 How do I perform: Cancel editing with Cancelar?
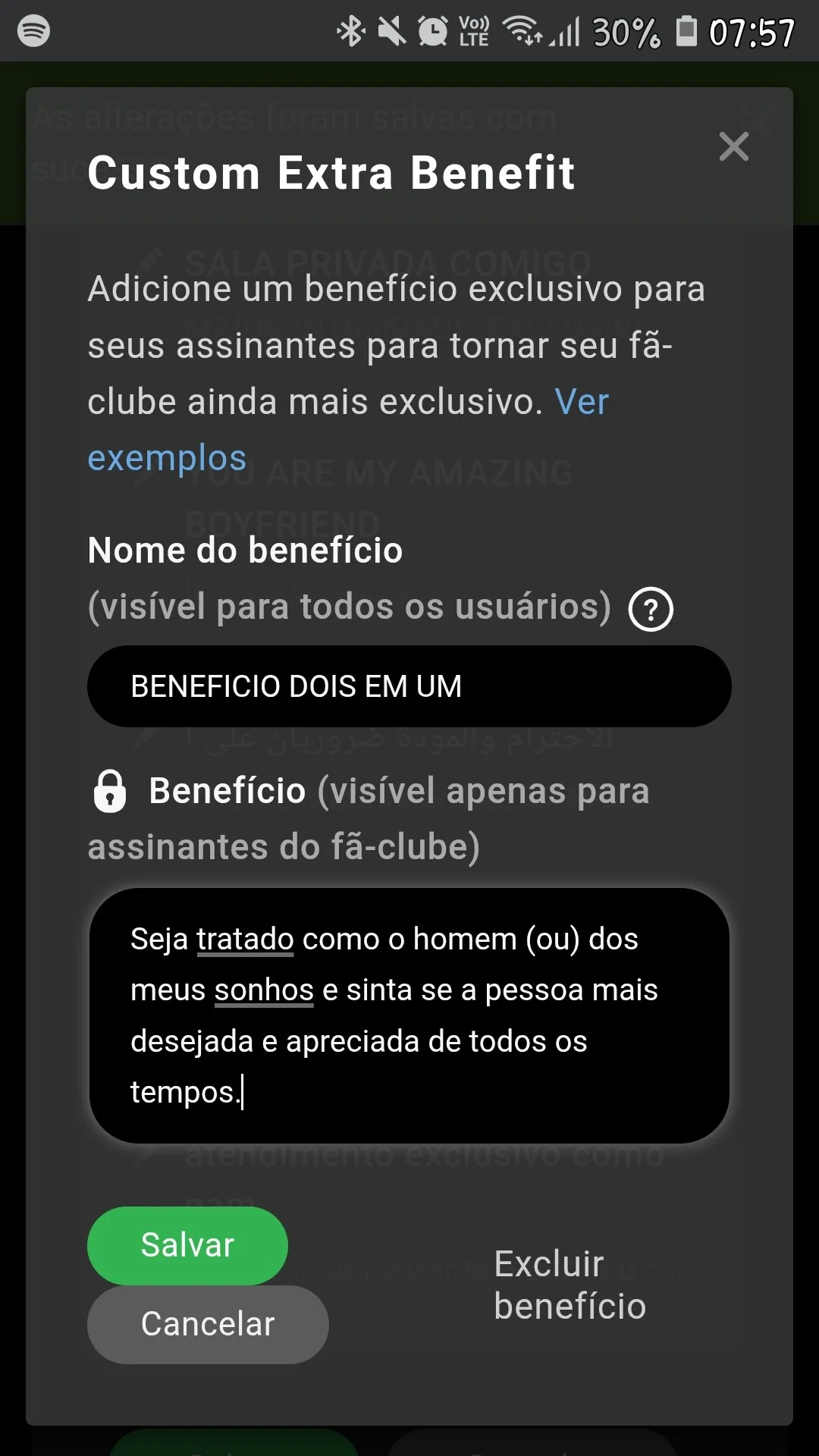[208, 1324]
